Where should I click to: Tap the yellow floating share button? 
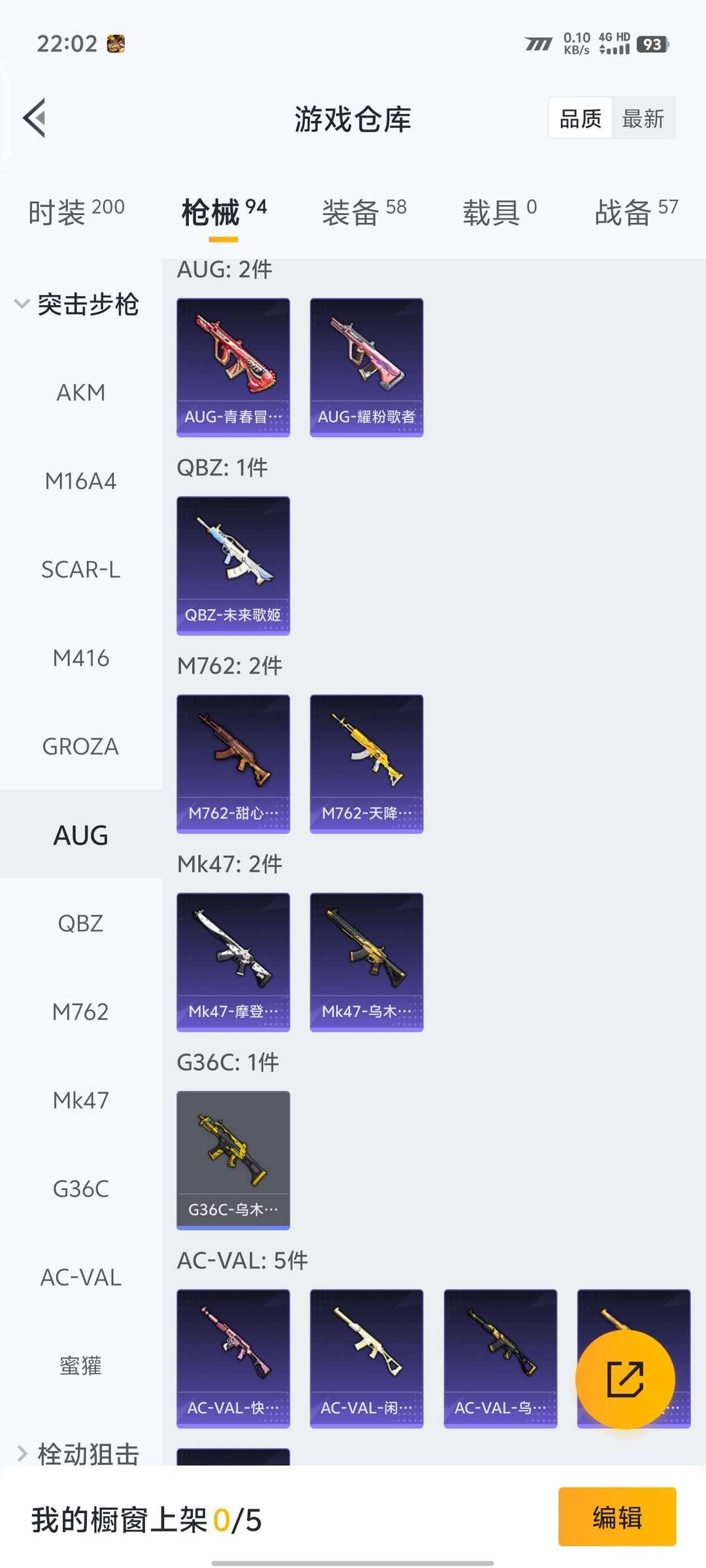[x=625, y=1379]
